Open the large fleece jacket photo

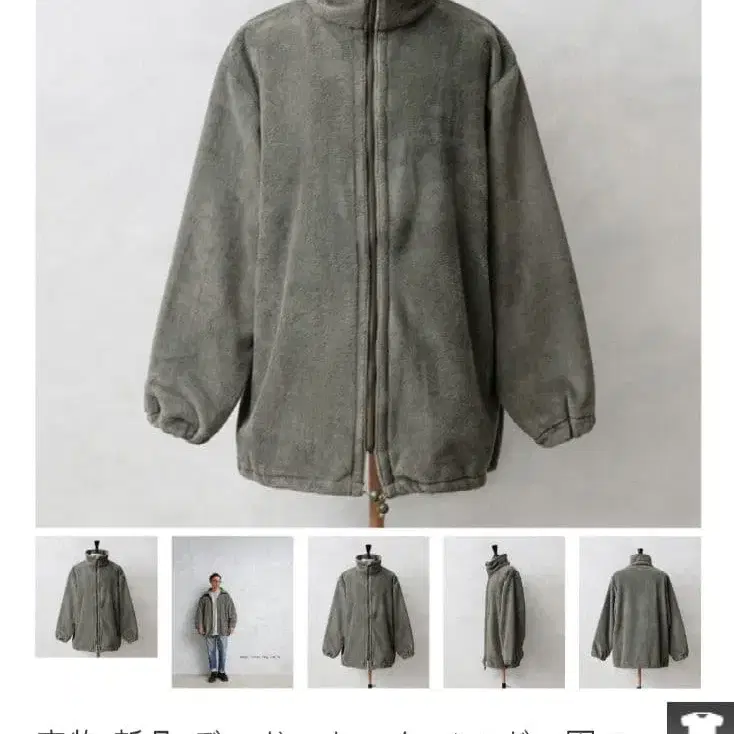pyautogui.click(x=368, y=262)
